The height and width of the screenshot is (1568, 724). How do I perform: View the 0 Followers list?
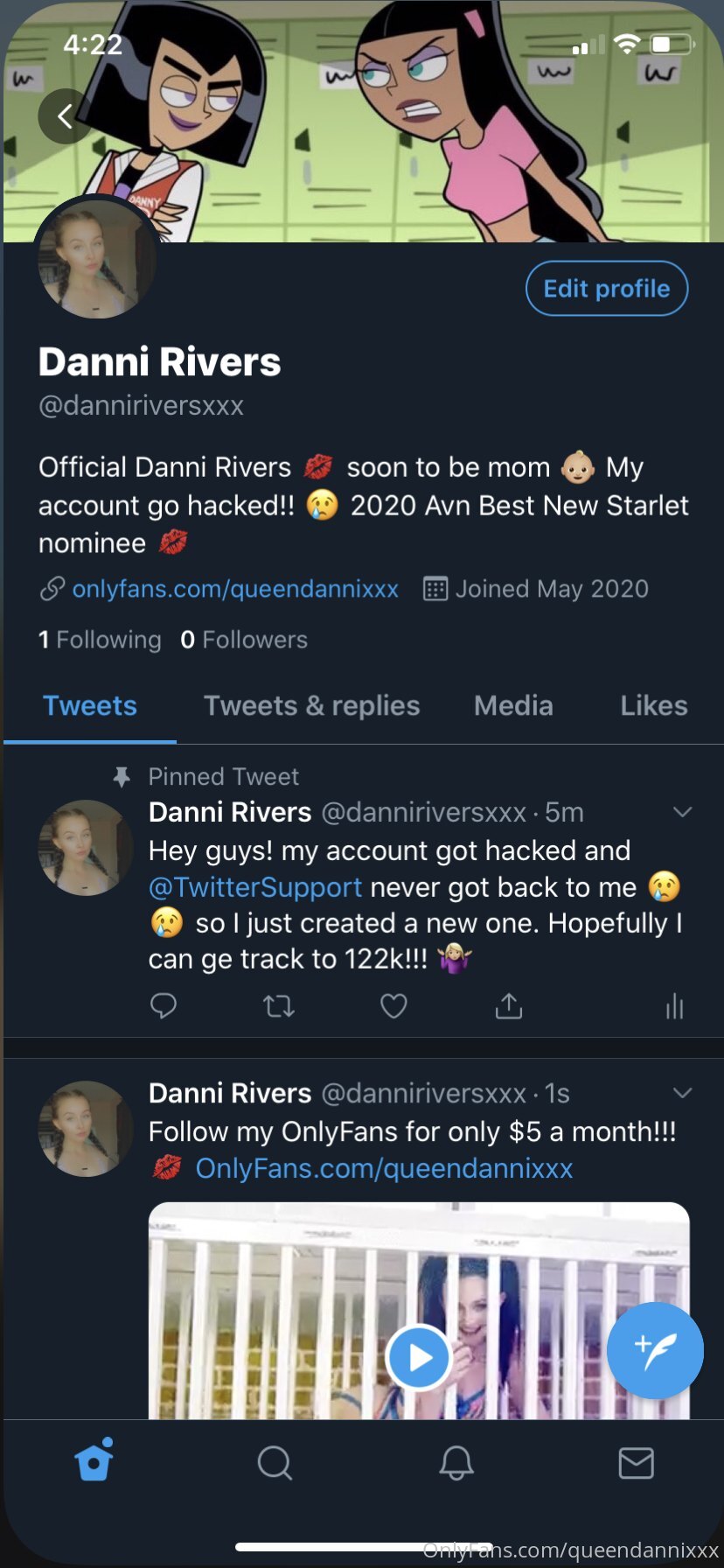click(x=244, y=640)
